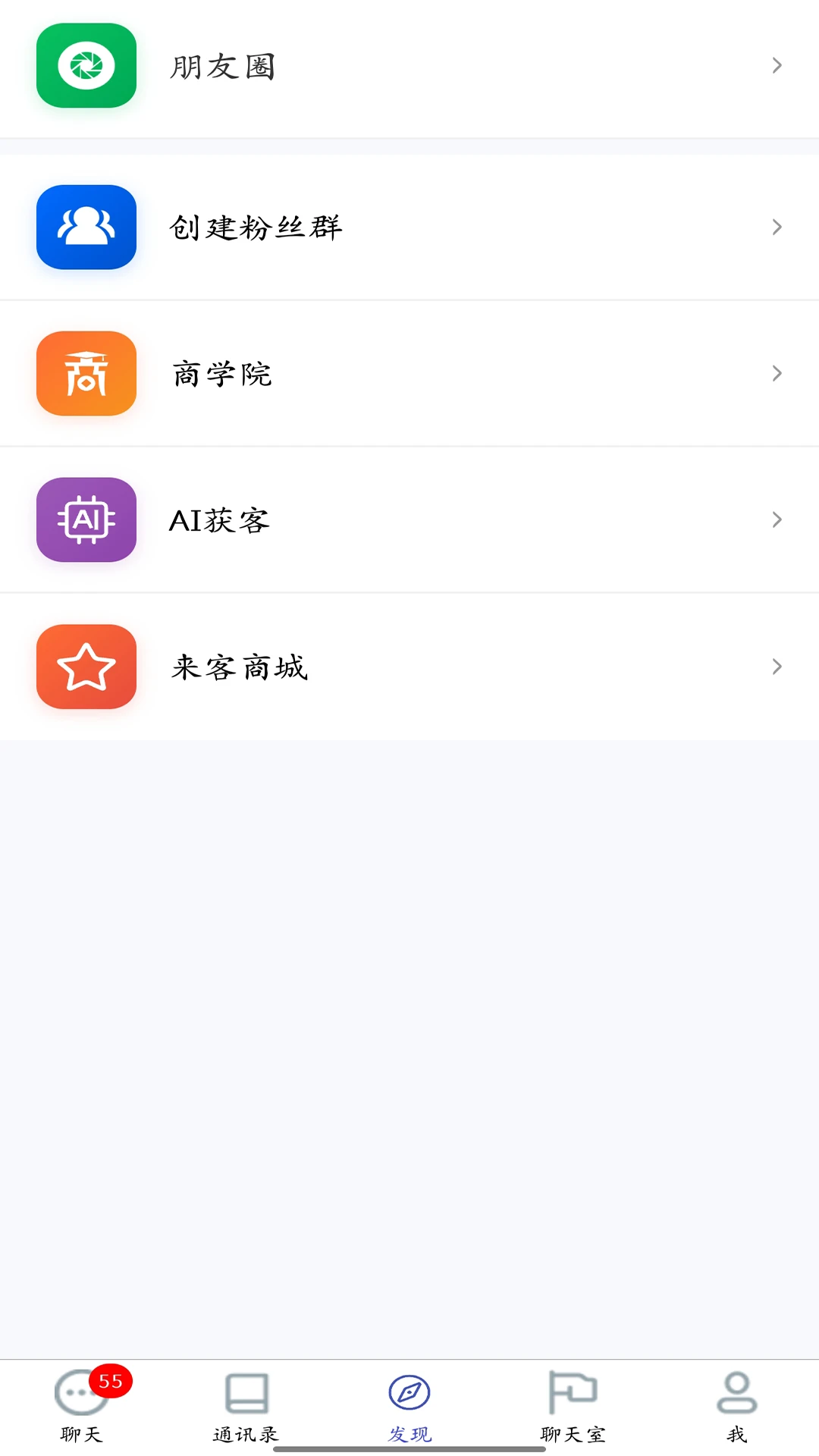Image resolution: width=819 pixels, height=1456 pixels.
Task: Expand the AI获客 row chevron
Action: tap(777, 519)
